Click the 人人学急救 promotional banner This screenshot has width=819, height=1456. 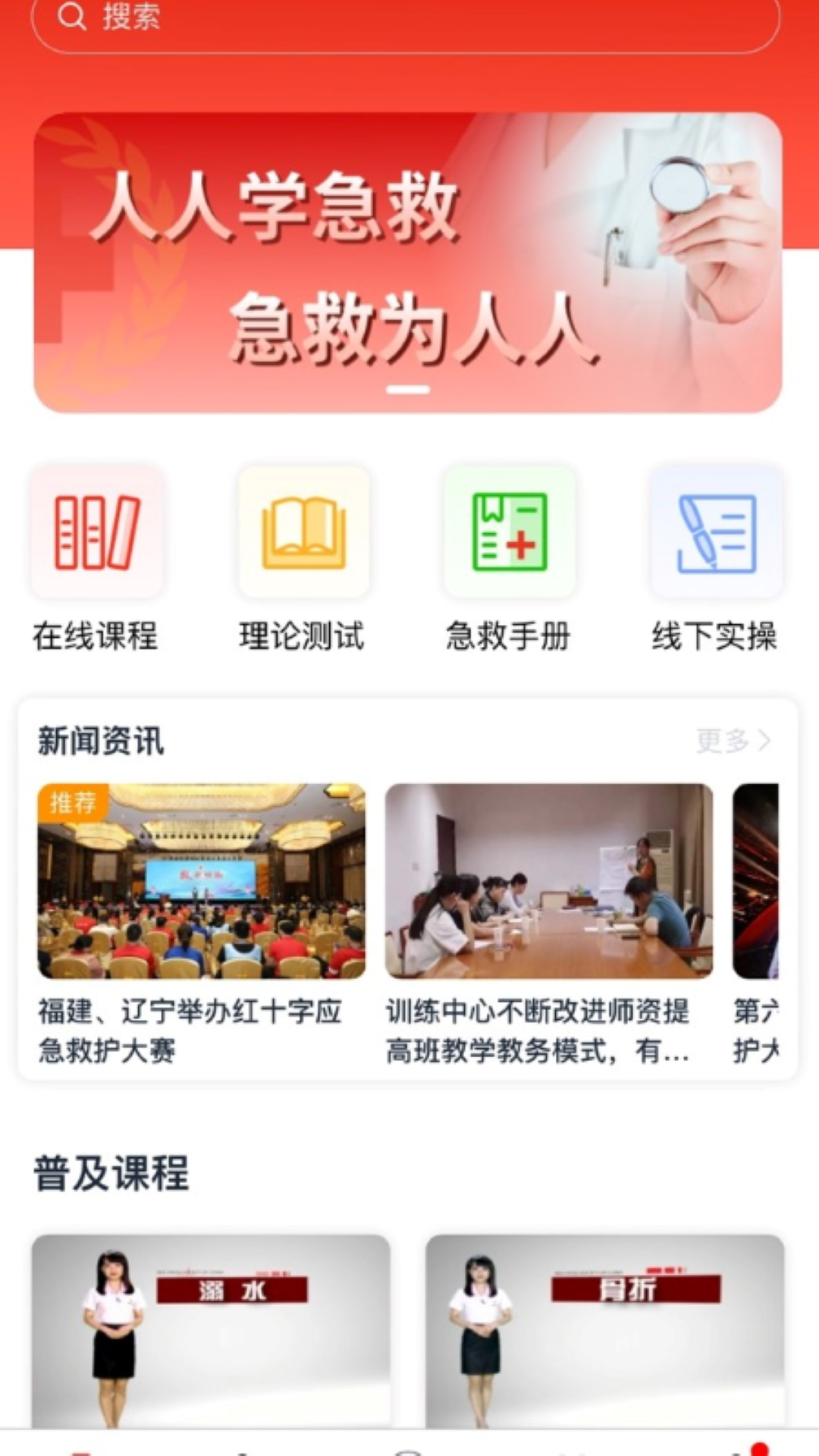409,258
